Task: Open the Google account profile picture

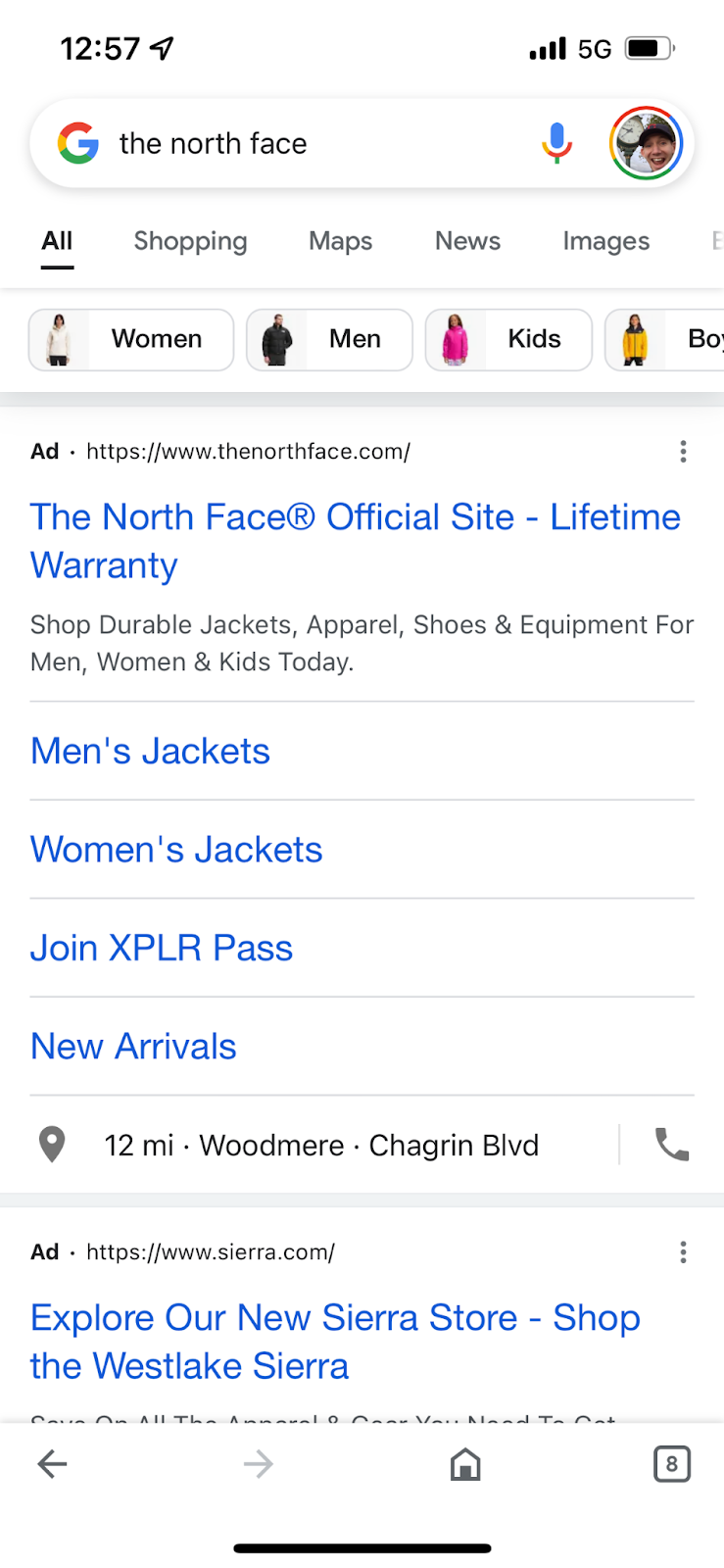Action: tap(646, 143)
